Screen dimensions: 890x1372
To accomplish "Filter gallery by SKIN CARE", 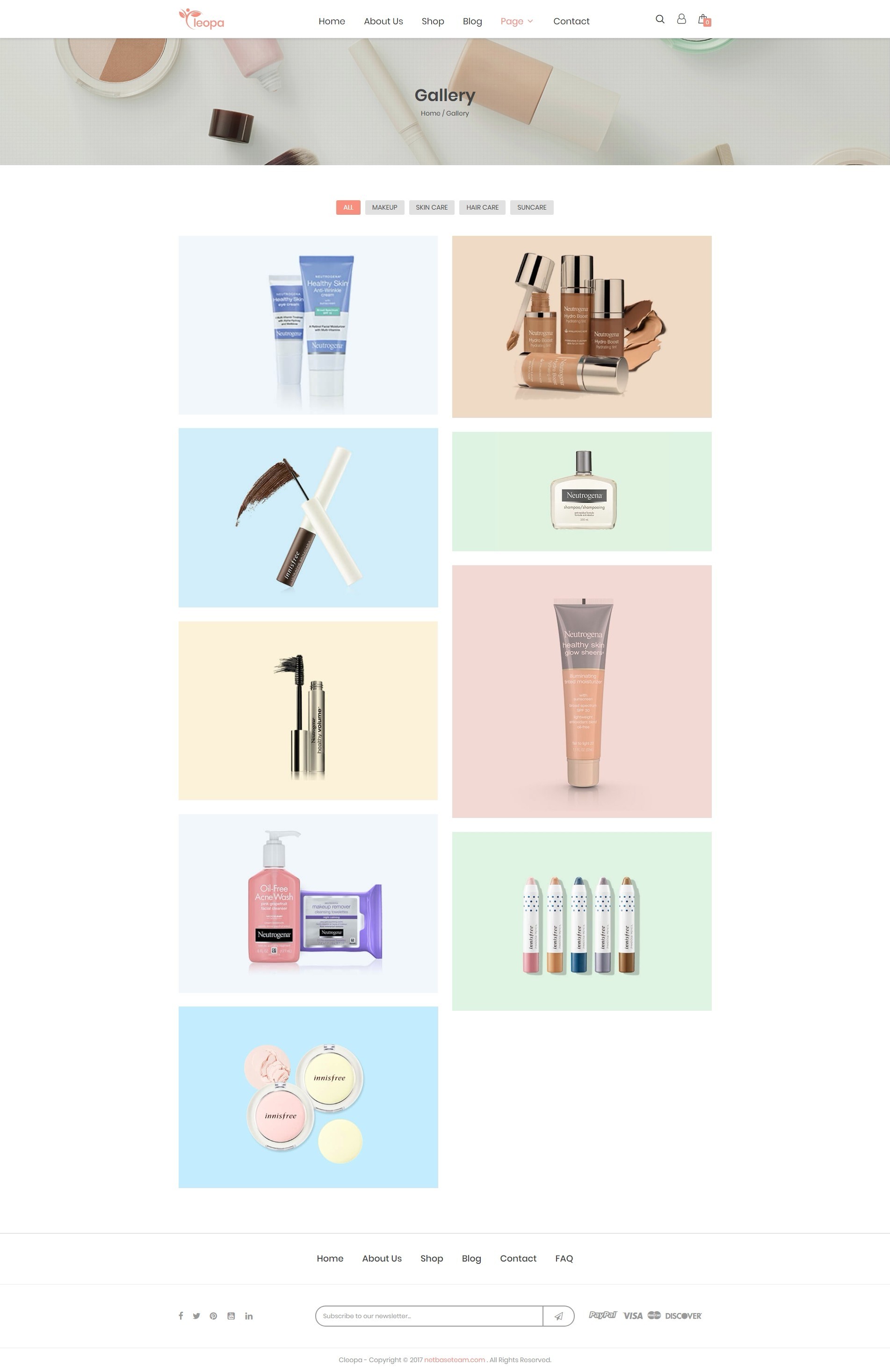I will (432, 207).
